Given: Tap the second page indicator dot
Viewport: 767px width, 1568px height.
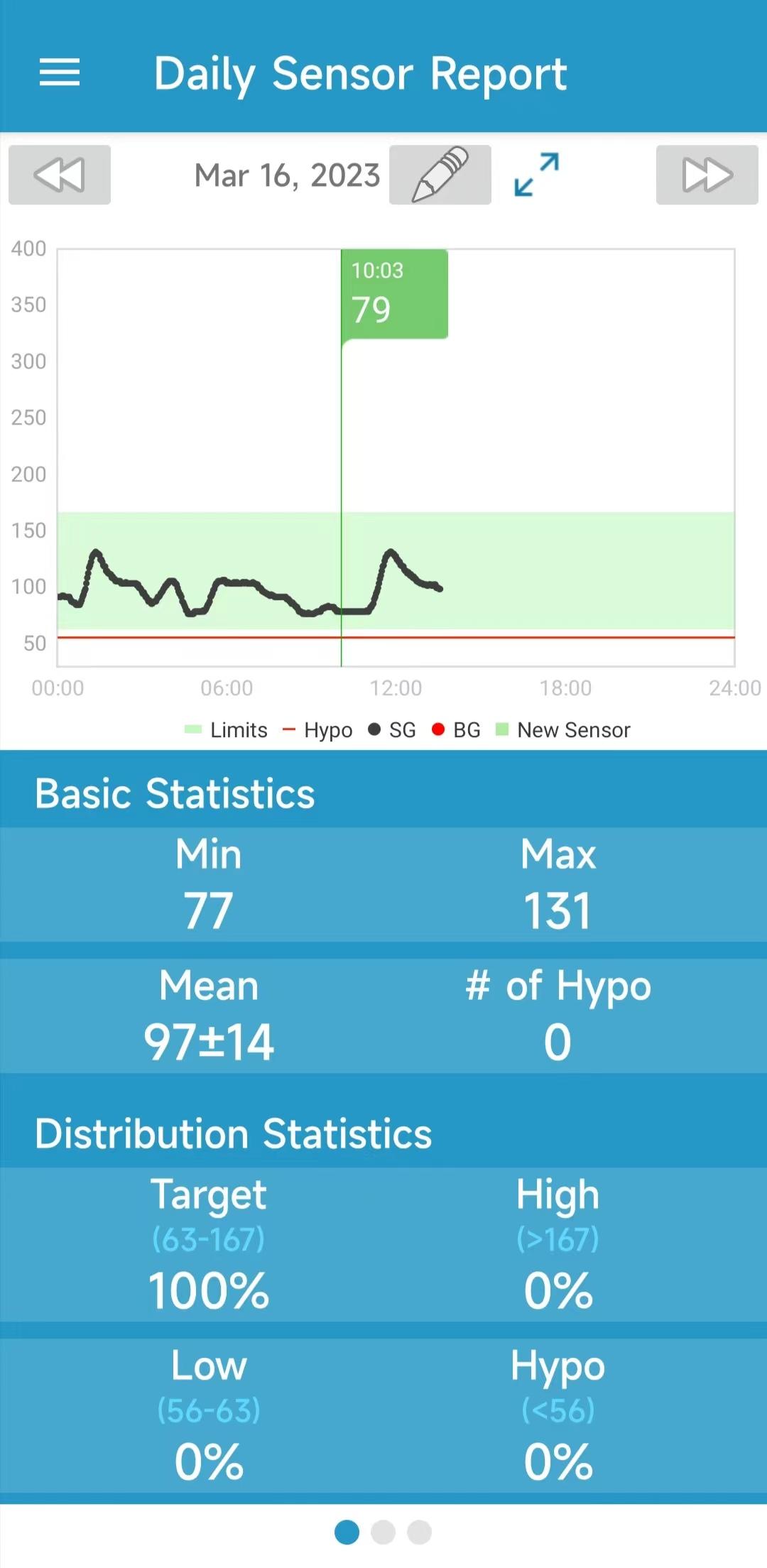Looking at the screenshot, I should [x=383, y=1532].
